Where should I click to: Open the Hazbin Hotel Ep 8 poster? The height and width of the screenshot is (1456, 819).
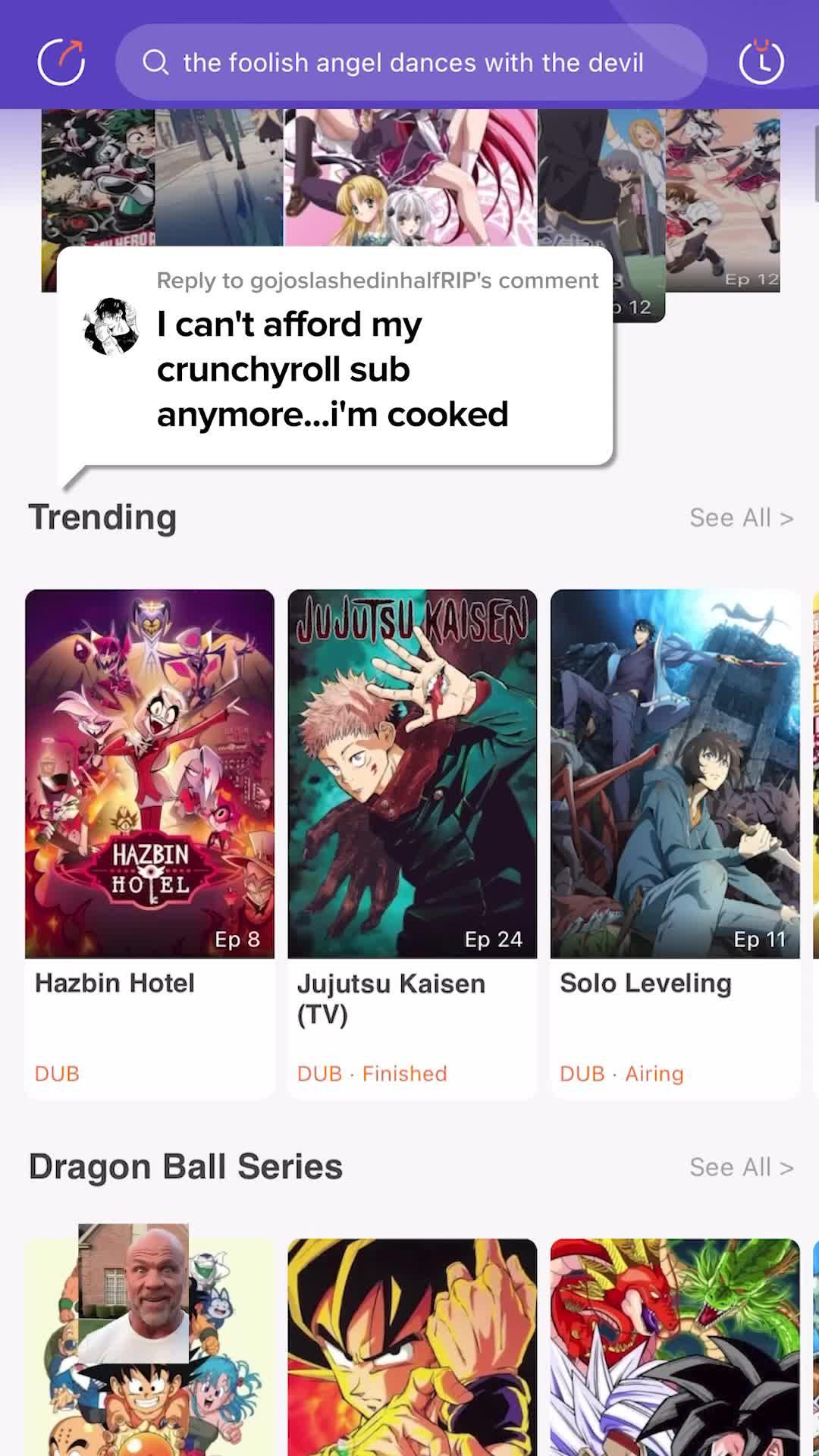(x=149, y=773)
